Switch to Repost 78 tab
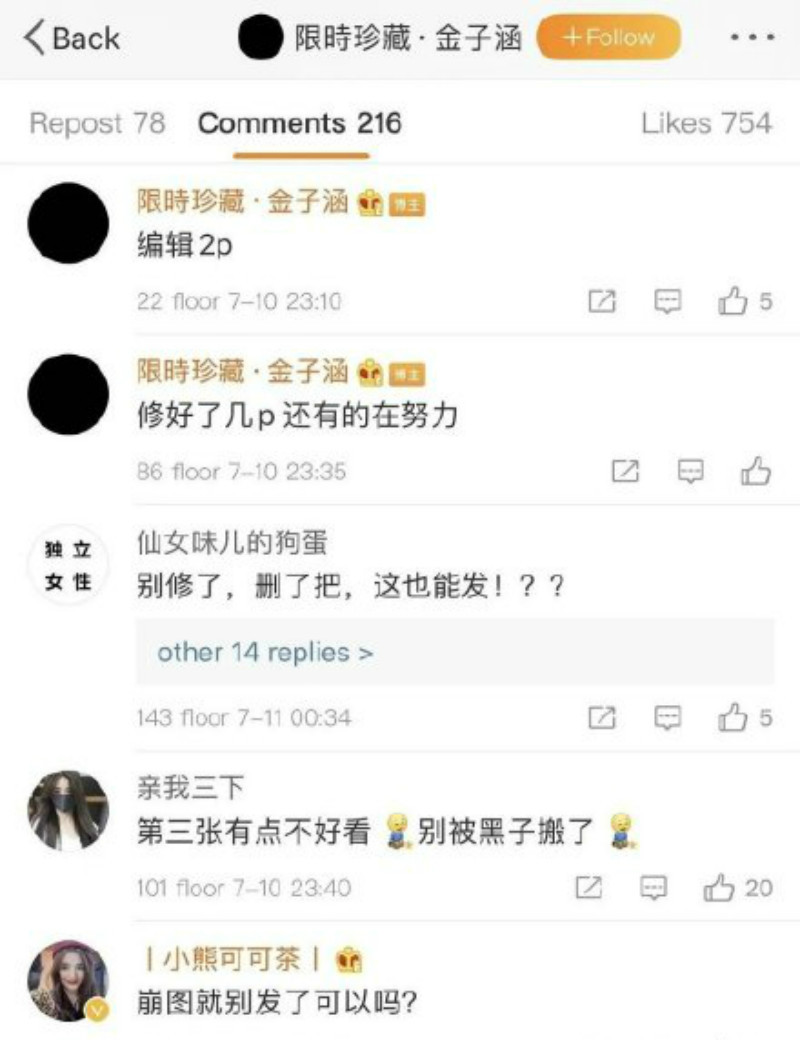Image resolution: width=800 pixels, height=1040 pixels. [x=97, y=124]
